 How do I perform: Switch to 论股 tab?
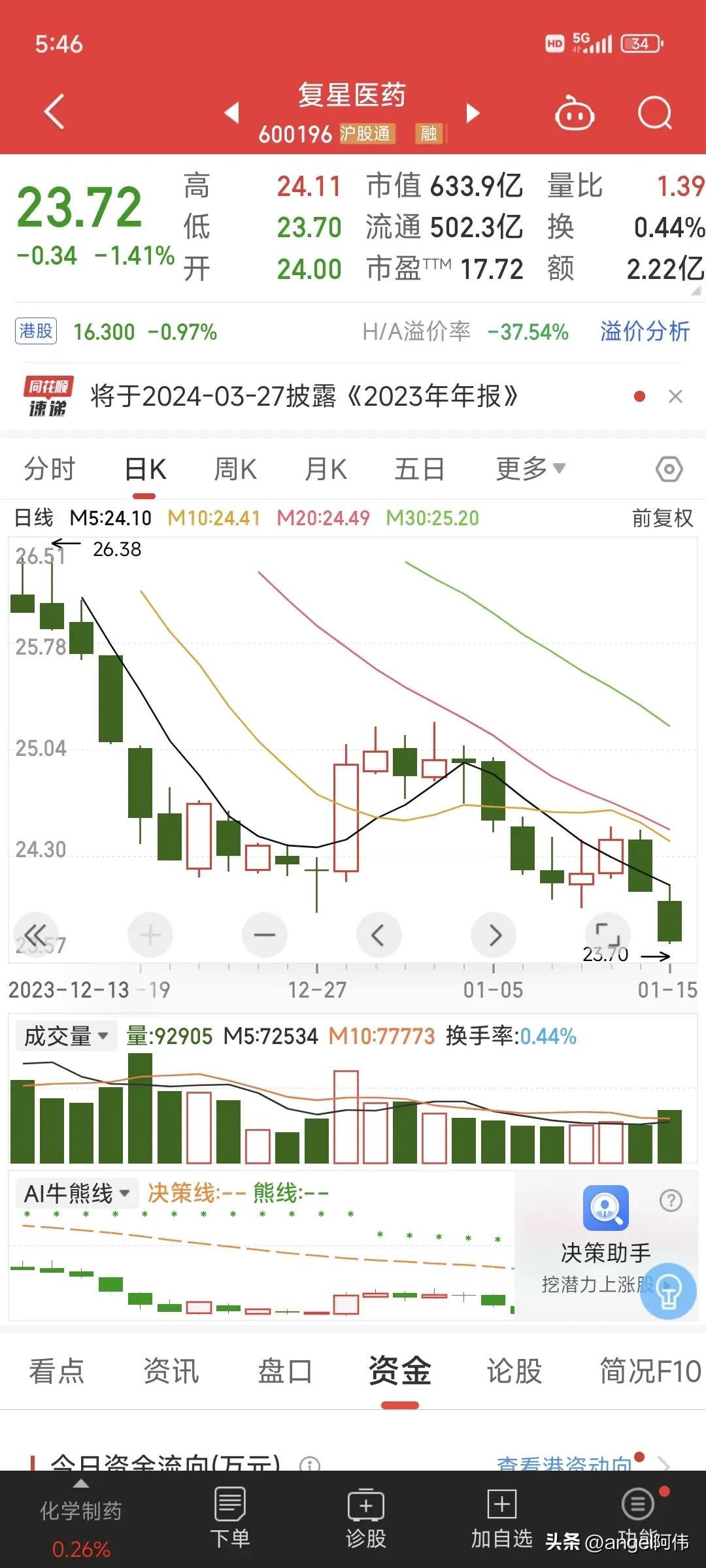[514, 1371]
